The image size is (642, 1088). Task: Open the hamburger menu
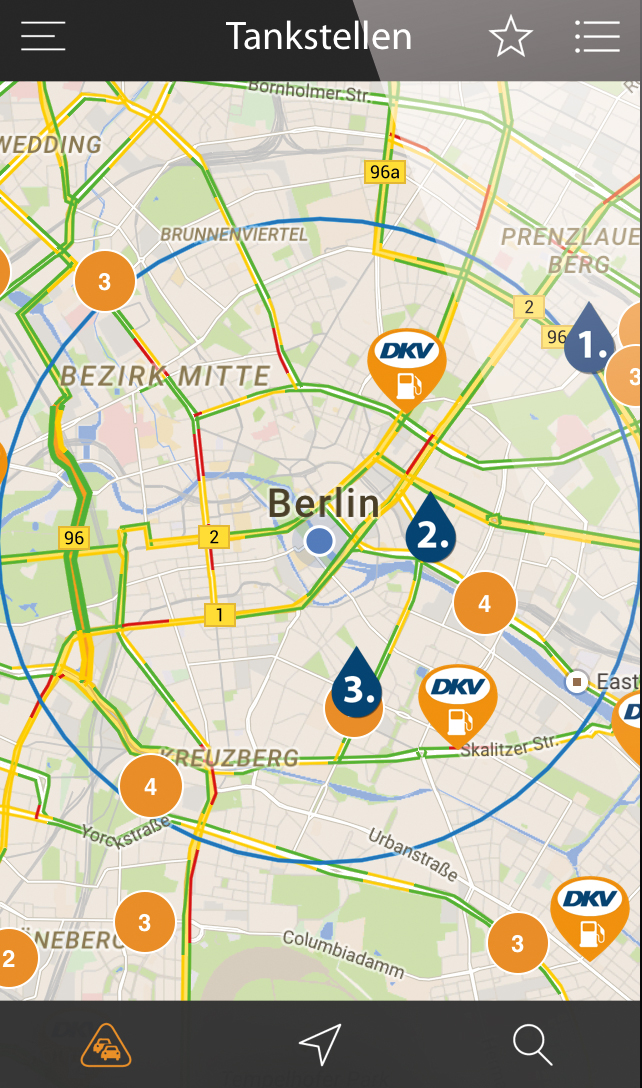coord(43,36)
